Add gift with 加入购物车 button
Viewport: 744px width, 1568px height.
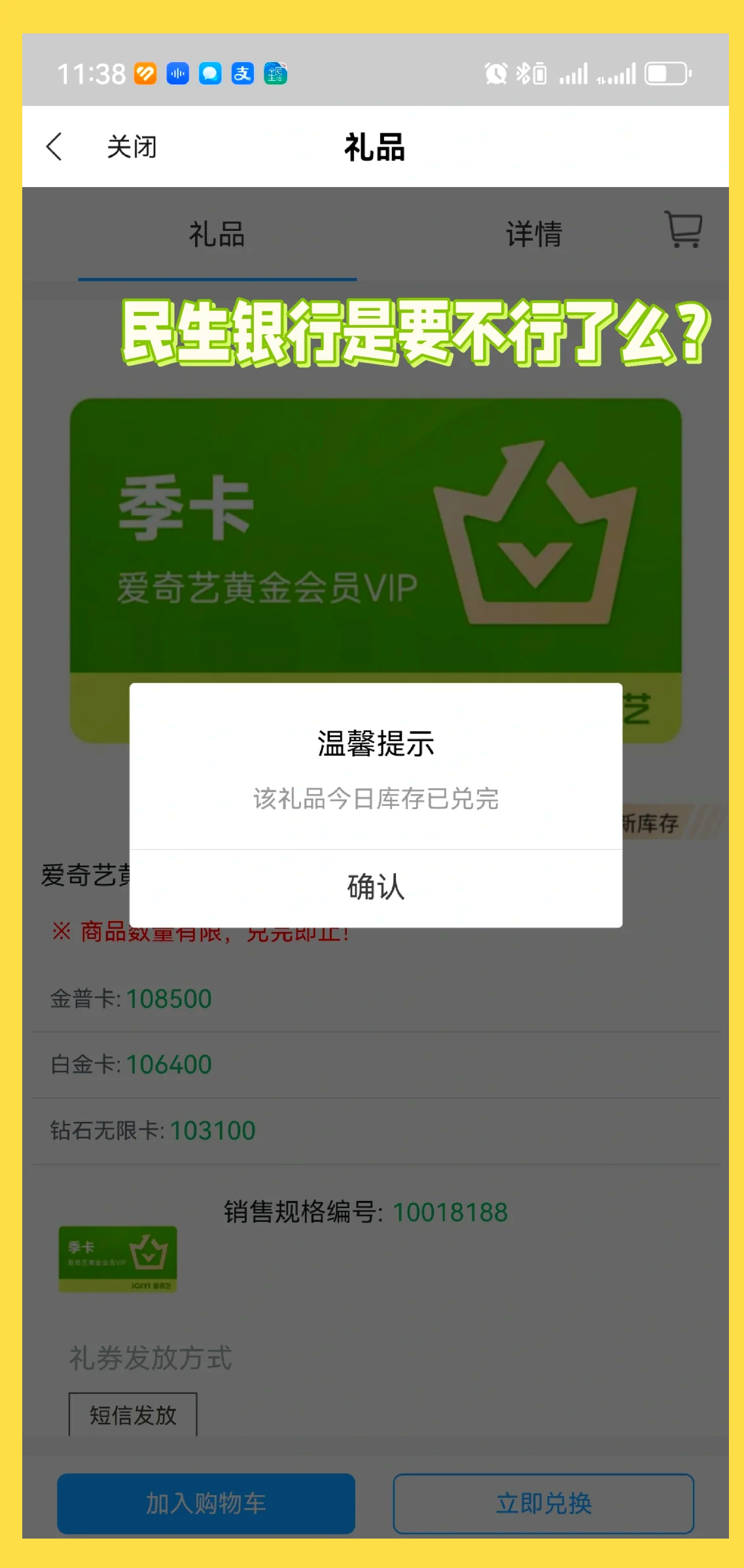point(206,1503)
